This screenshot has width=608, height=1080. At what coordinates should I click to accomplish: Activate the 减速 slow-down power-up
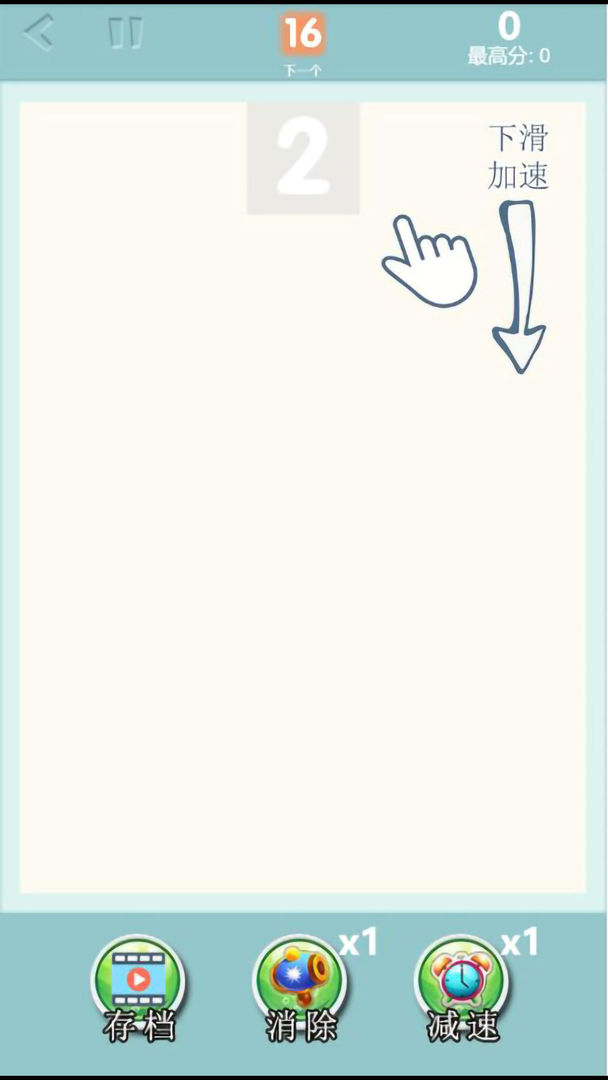[x=462, y=984]
